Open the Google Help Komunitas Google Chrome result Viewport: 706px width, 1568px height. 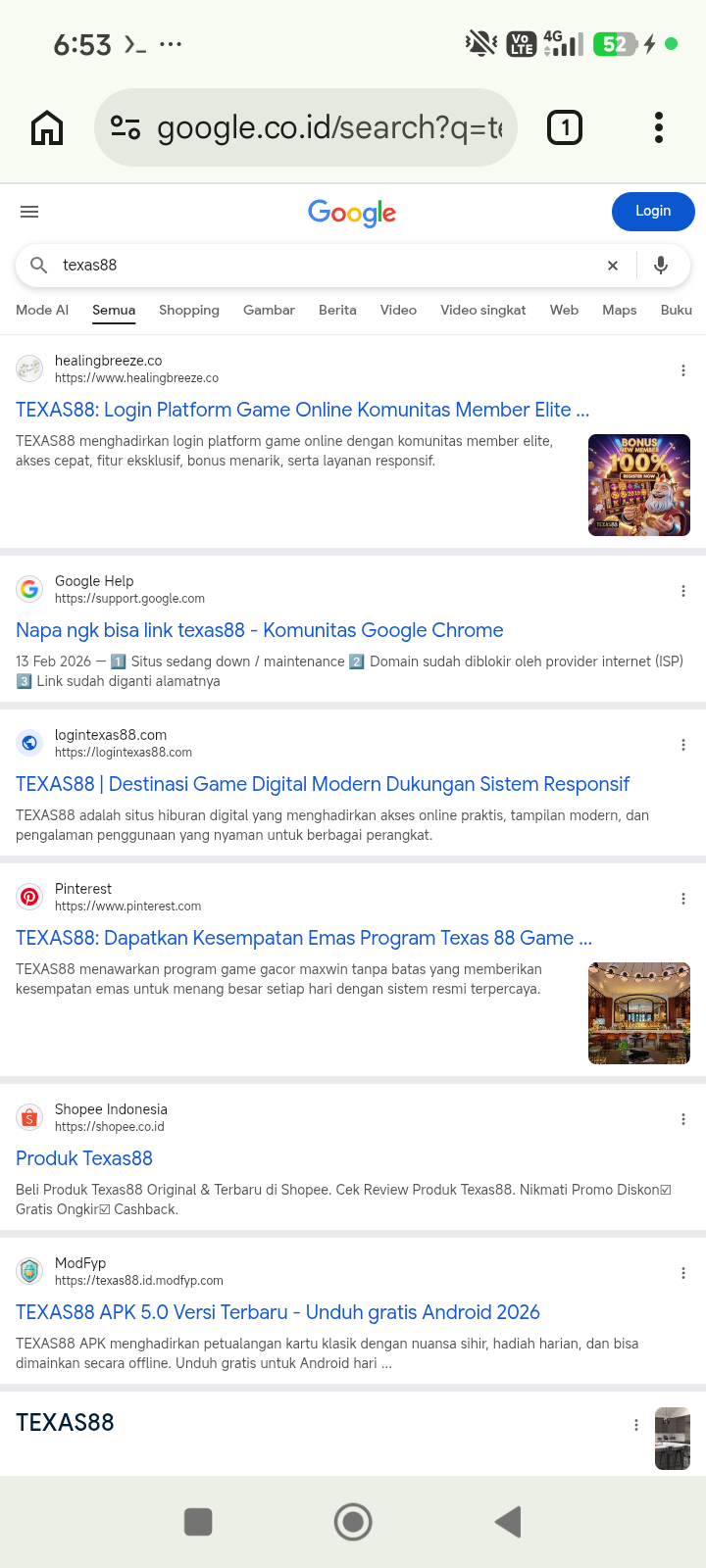260,630
